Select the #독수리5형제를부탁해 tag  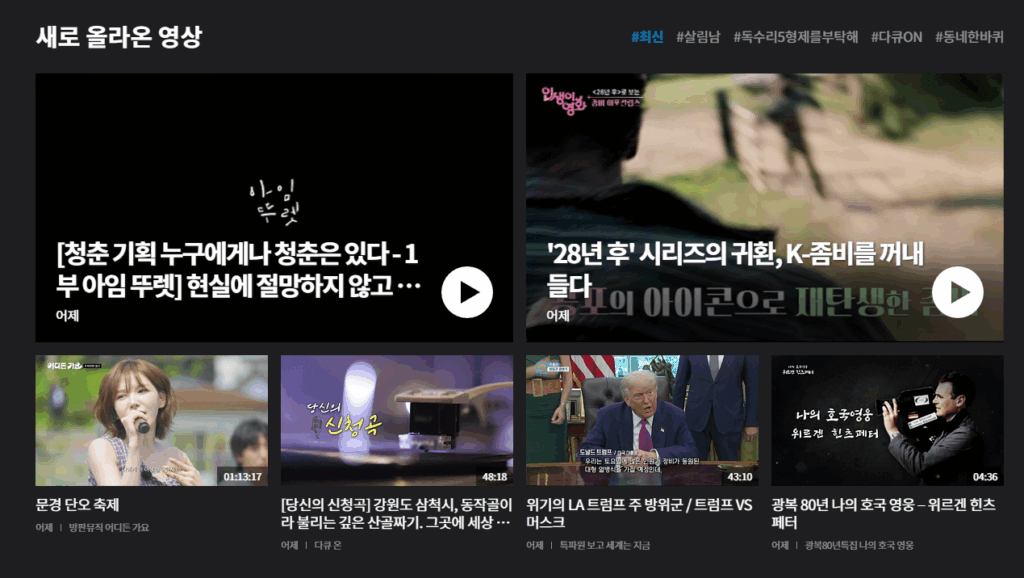click(795, 37)
